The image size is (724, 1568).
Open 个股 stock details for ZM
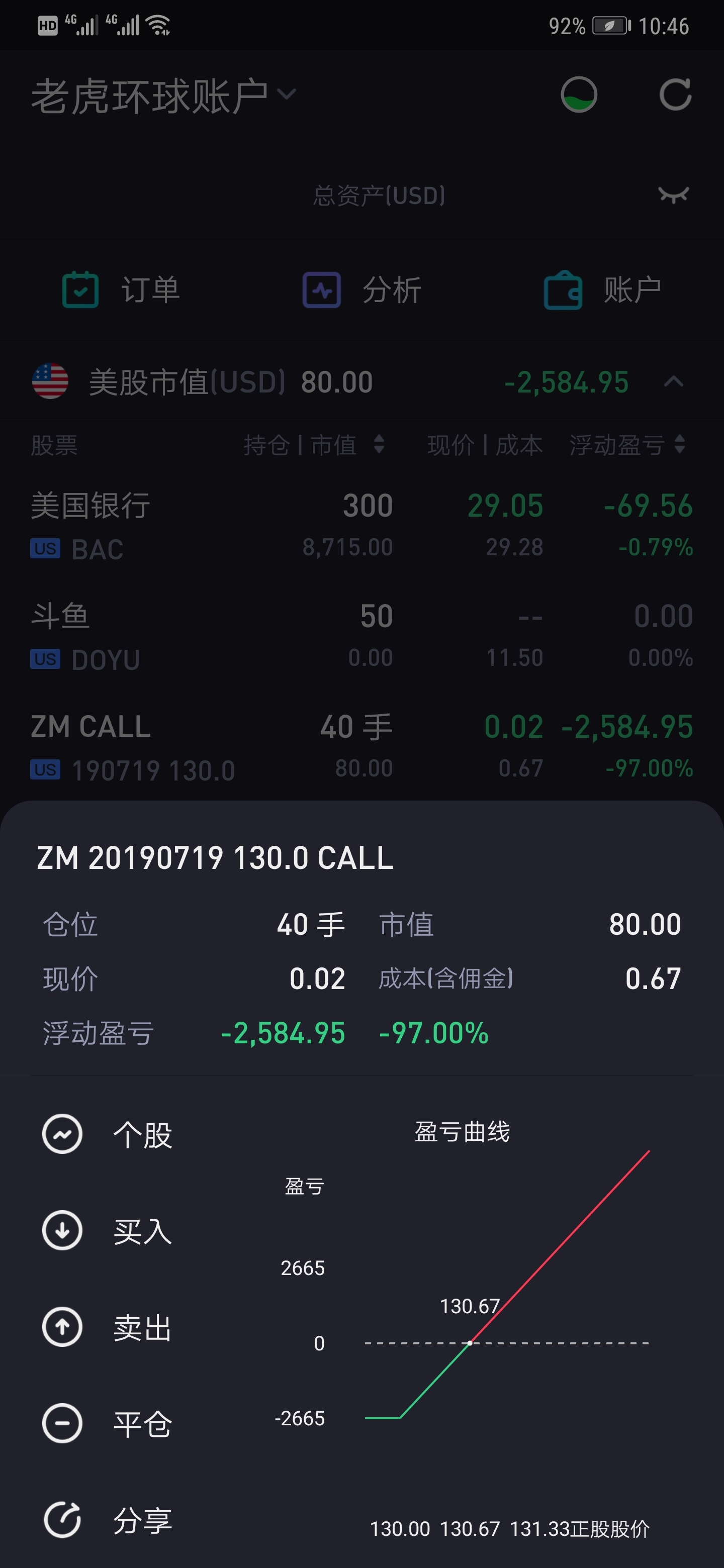[108, 1135]
